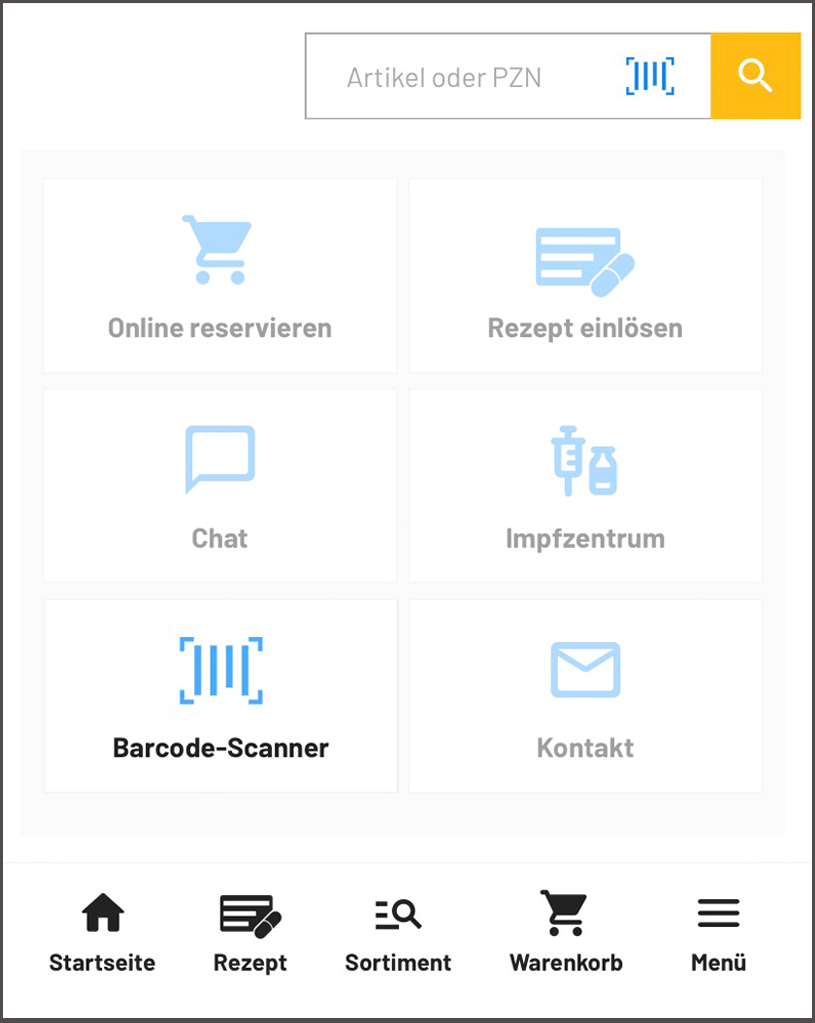Image resolution: width=815 pixels, height=1023 pixels.
Task: Open the Warenkorb tab
Action: (x=566, y=935)
